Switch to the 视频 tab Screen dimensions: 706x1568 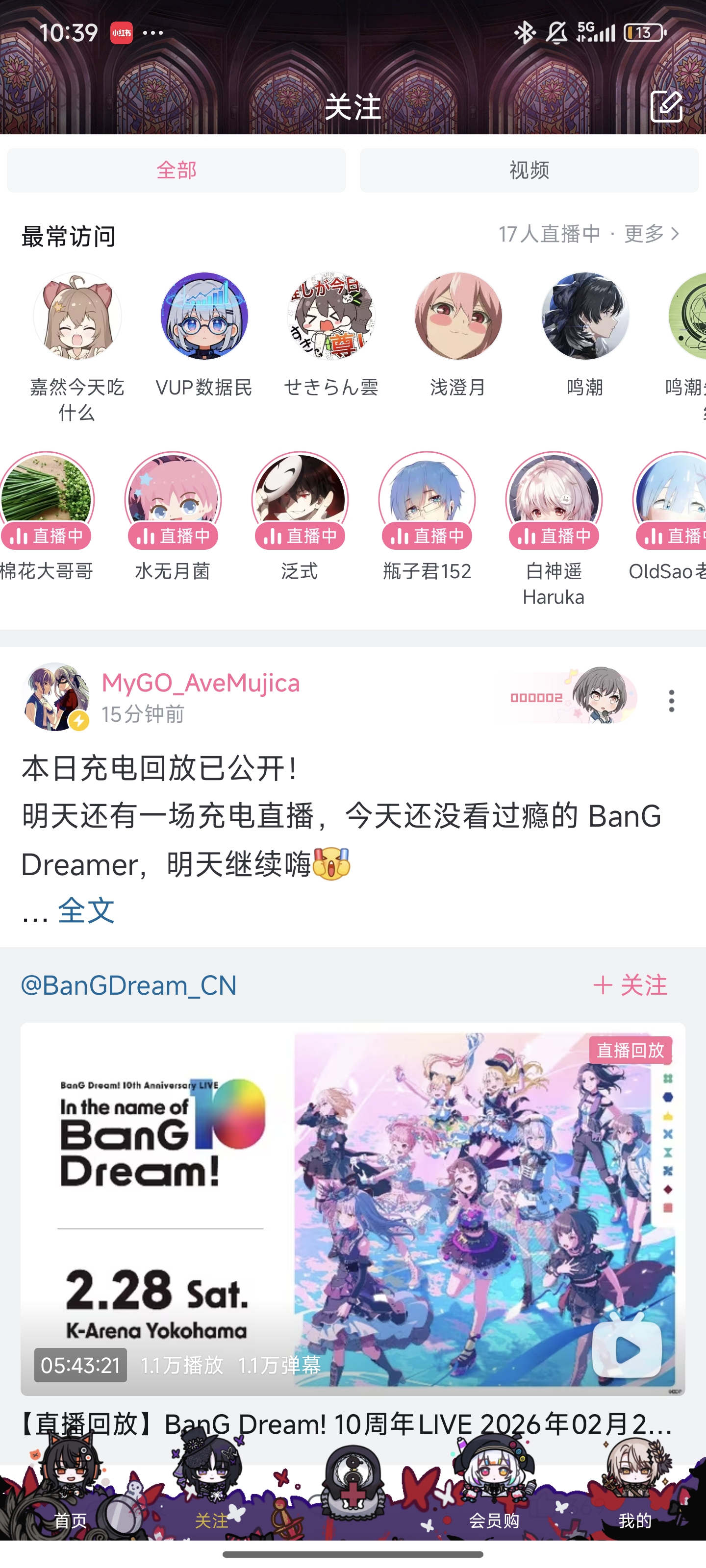point(529,170)
